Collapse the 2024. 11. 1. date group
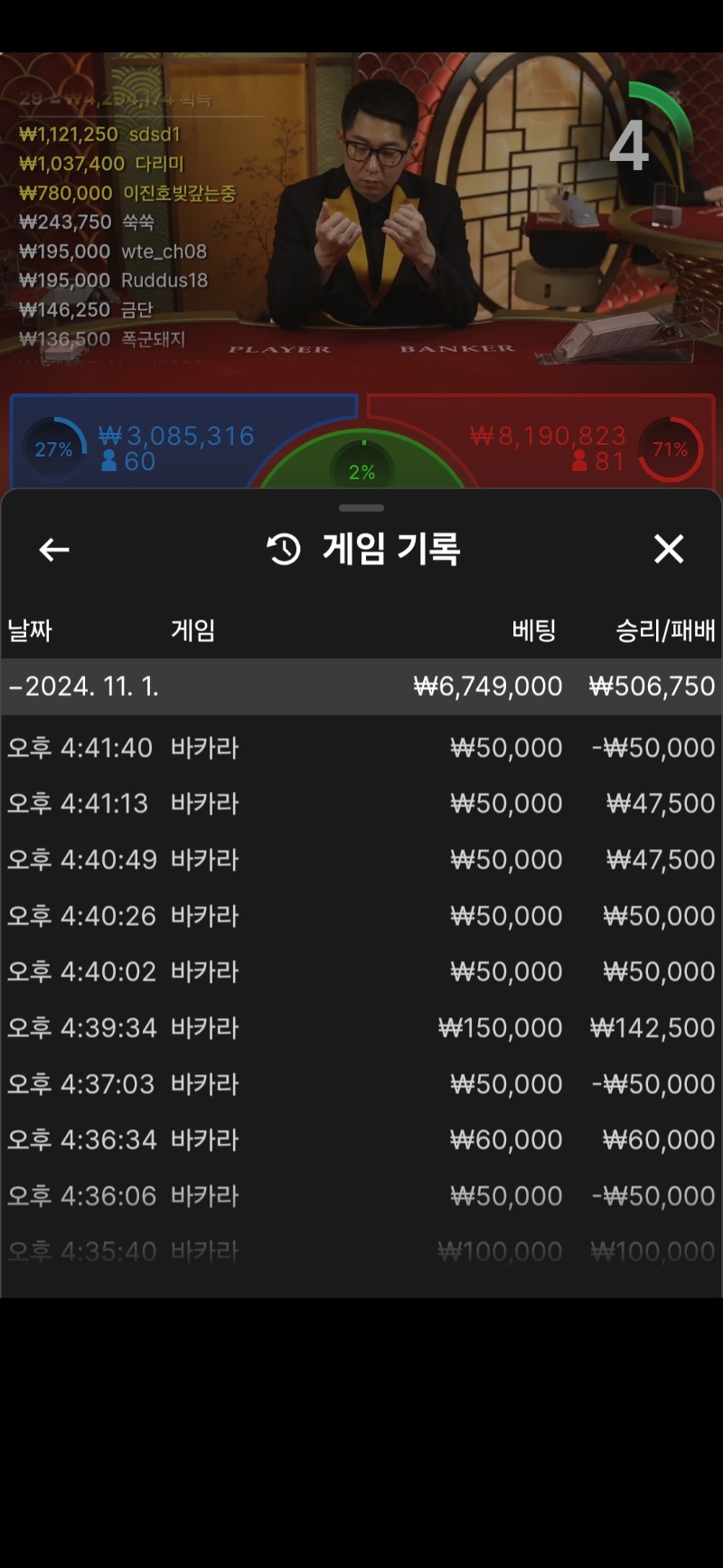The image size is (723, 1568). (361, 686)
